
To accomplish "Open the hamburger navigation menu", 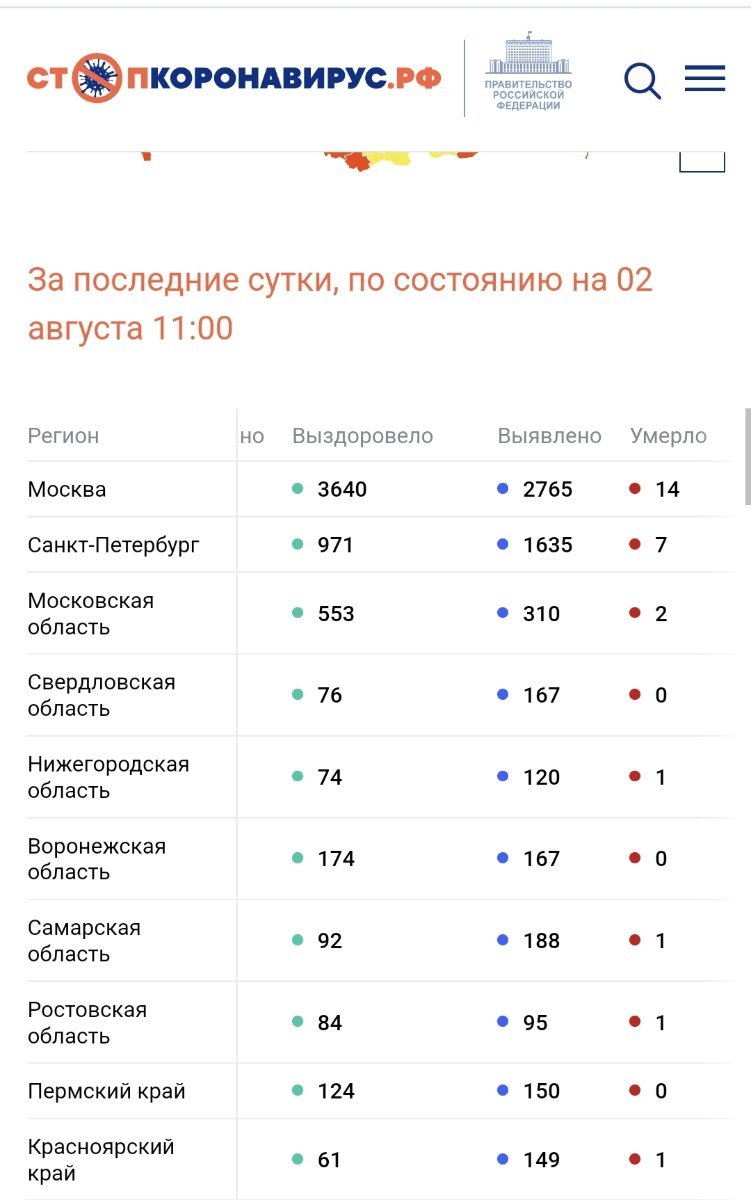I will (705, 79).
